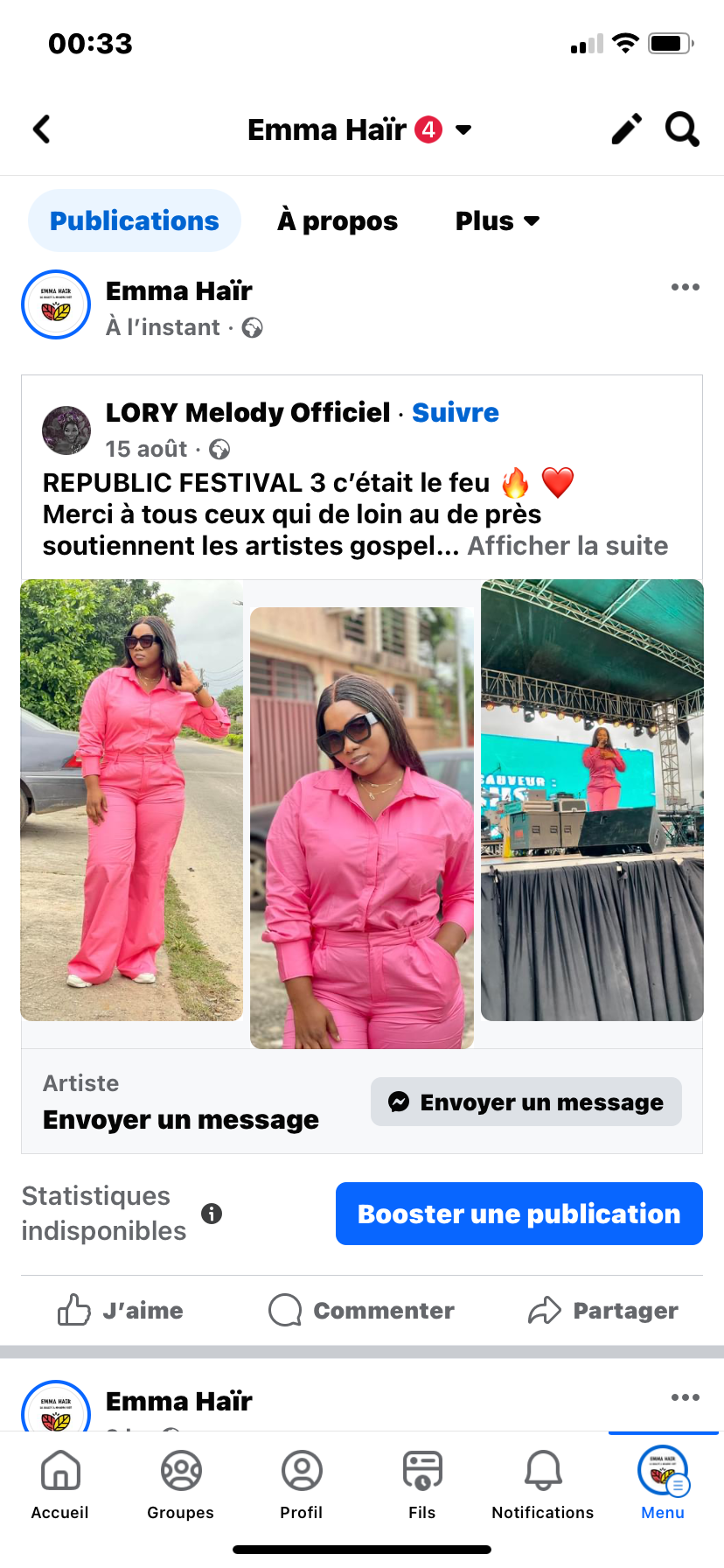The image size is (724, 1568).
Task: Follow LORY Melody Officiel via Suivre
Action: coord(456,413)
